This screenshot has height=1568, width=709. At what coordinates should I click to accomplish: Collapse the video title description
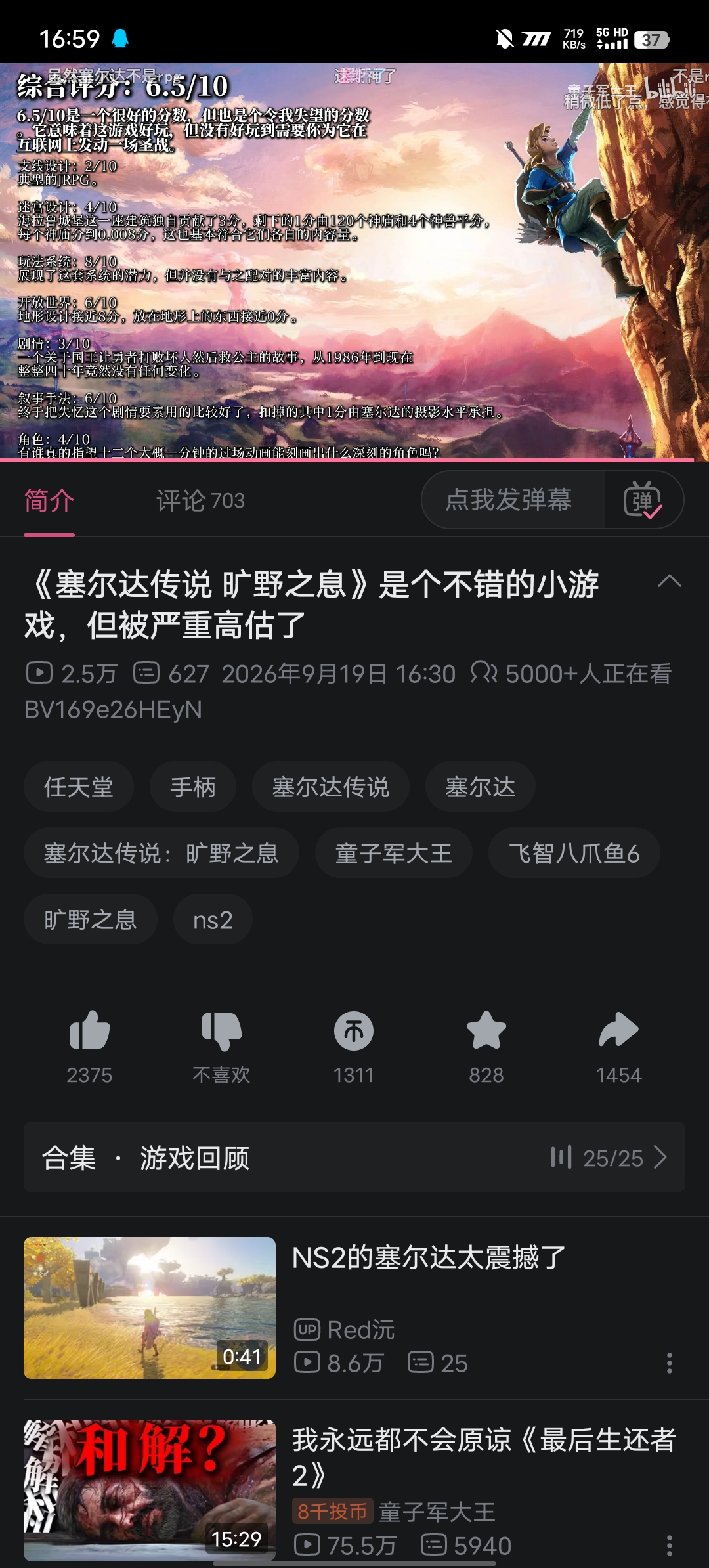click(x=669, y=581)
